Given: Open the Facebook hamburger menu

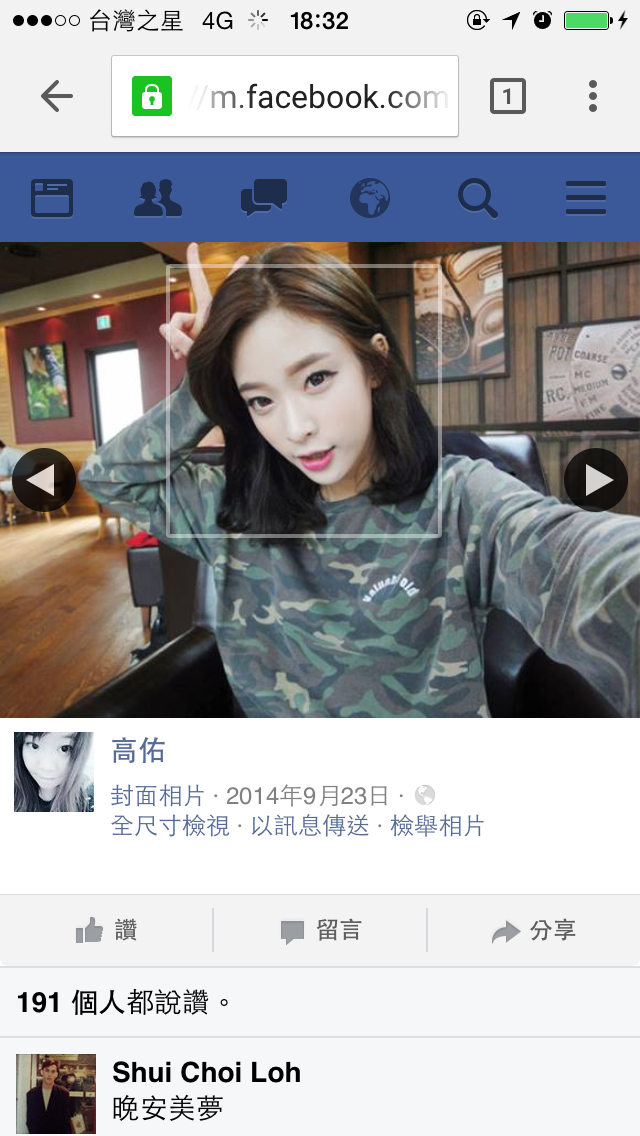Looking at the screenshot, I should 586,198.
